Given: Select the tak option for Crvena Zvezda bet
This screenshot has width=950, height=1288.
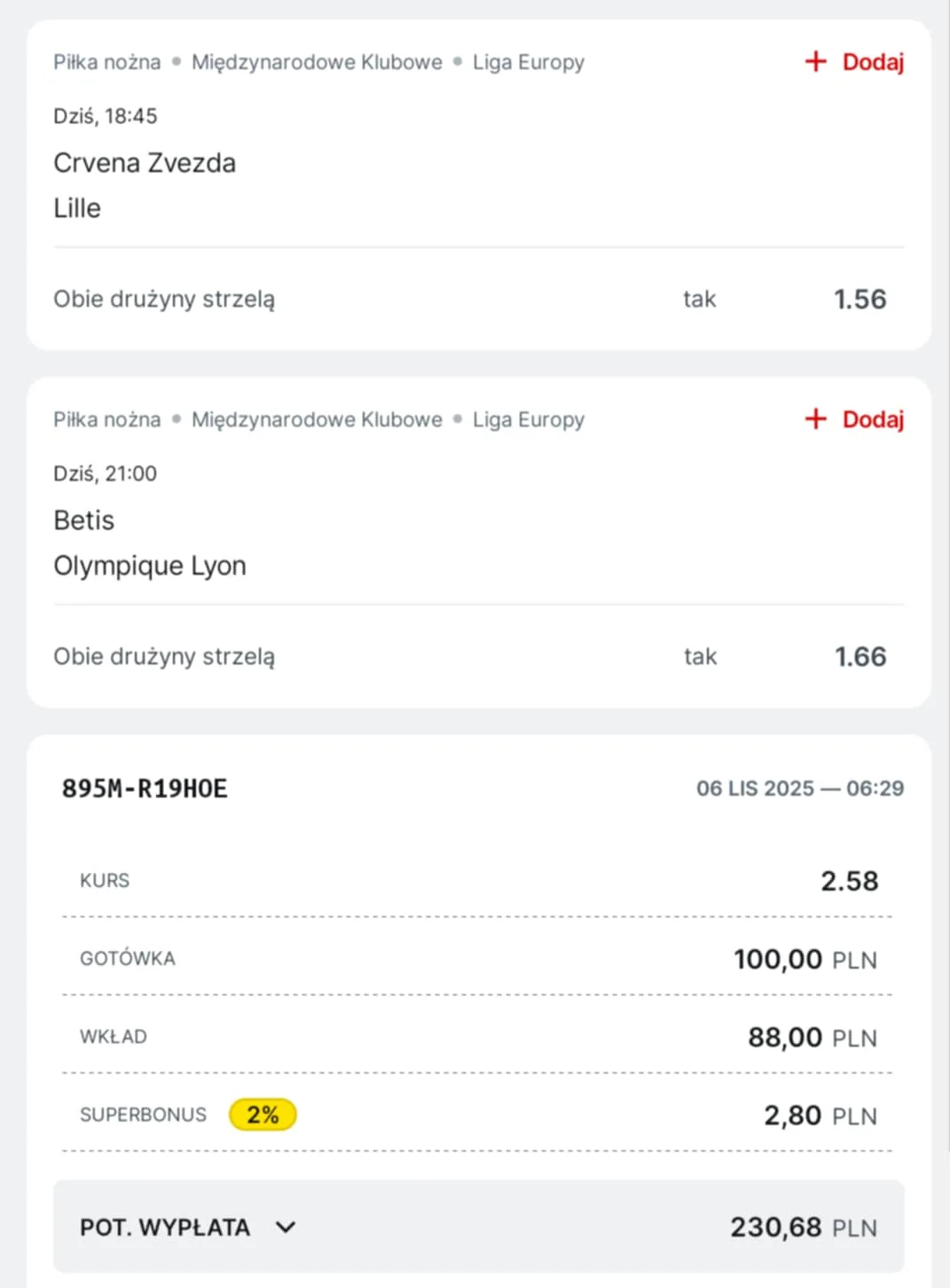Looking at the screenshot, I should tap(700, 299).
